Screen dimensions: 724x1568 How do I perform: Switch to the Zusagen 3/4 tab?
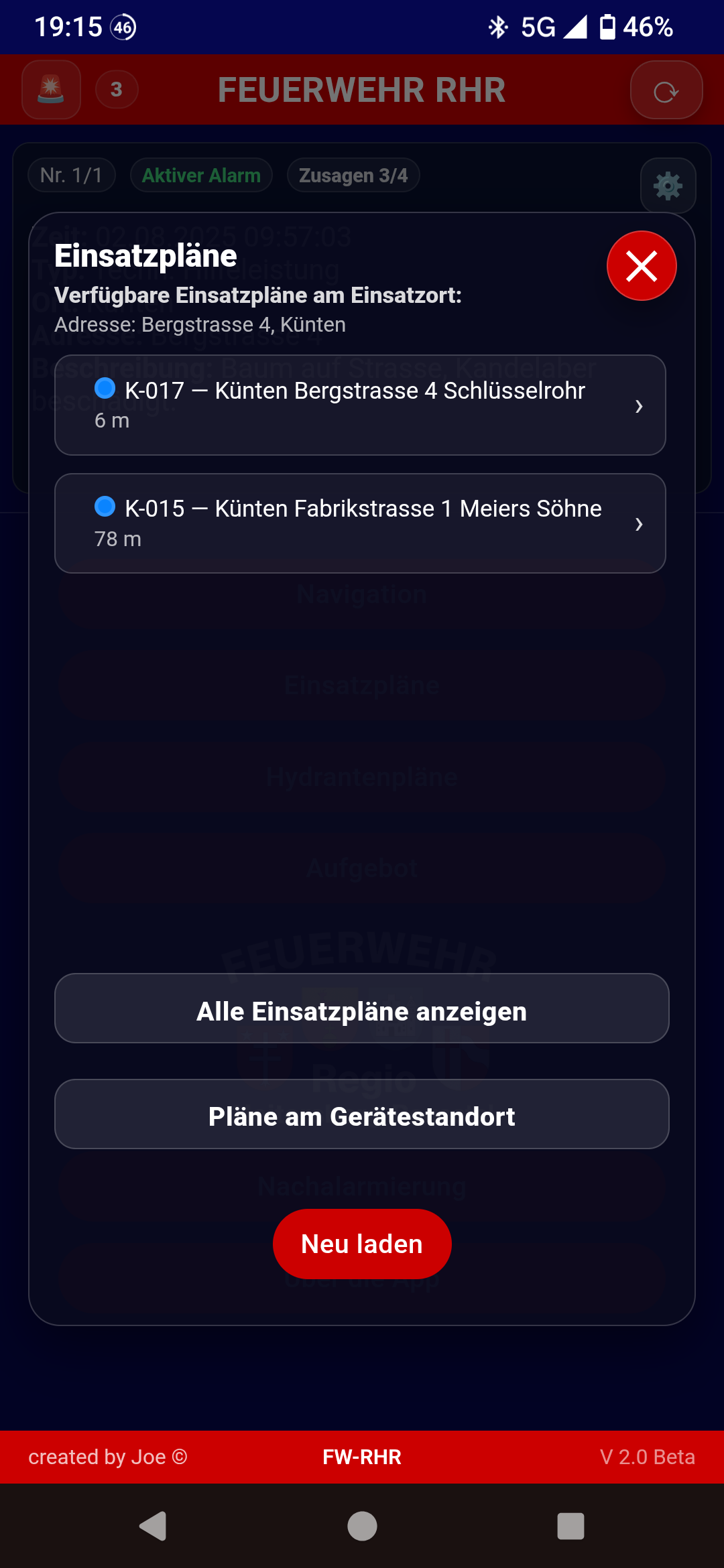(x=353, y=175)
